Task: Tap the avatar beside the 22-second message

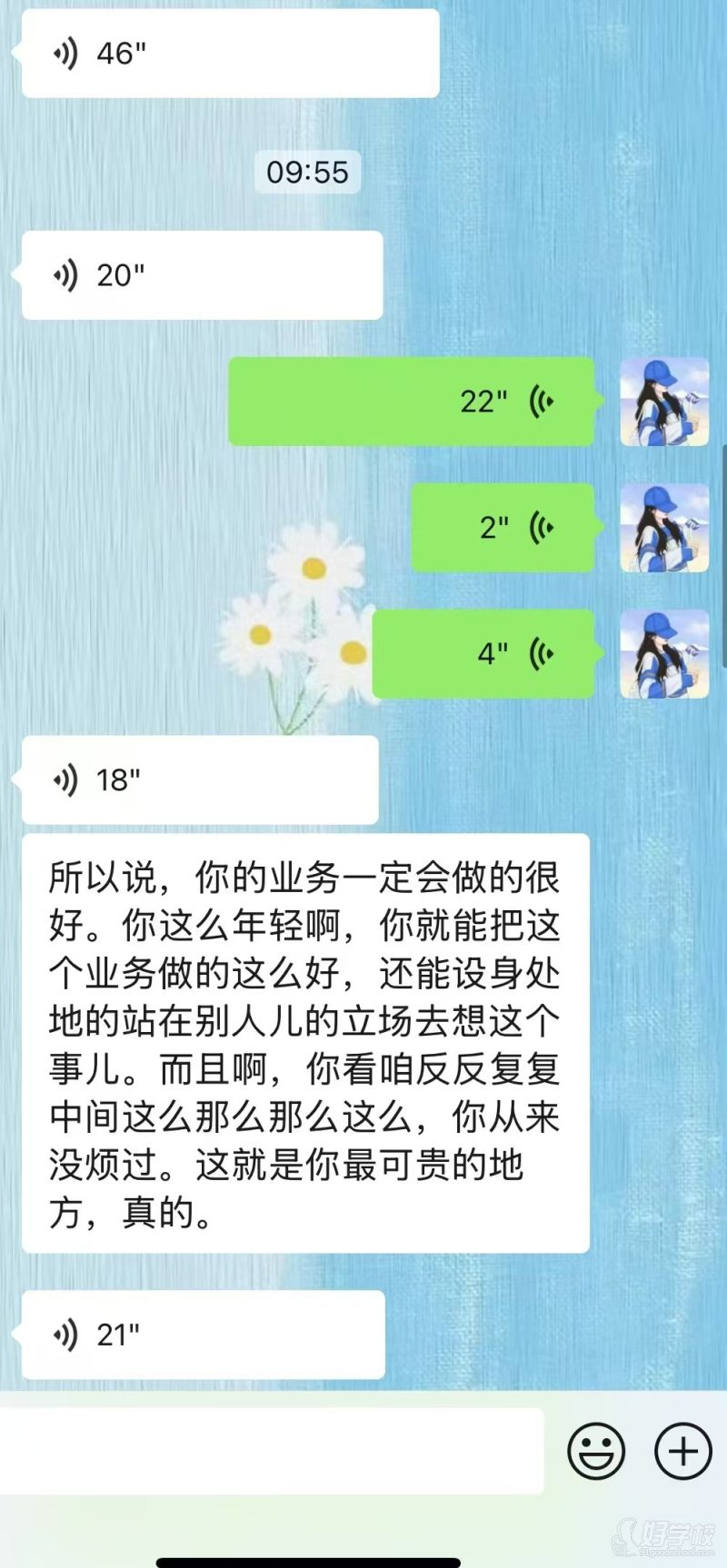Action: tap(664, 402)
